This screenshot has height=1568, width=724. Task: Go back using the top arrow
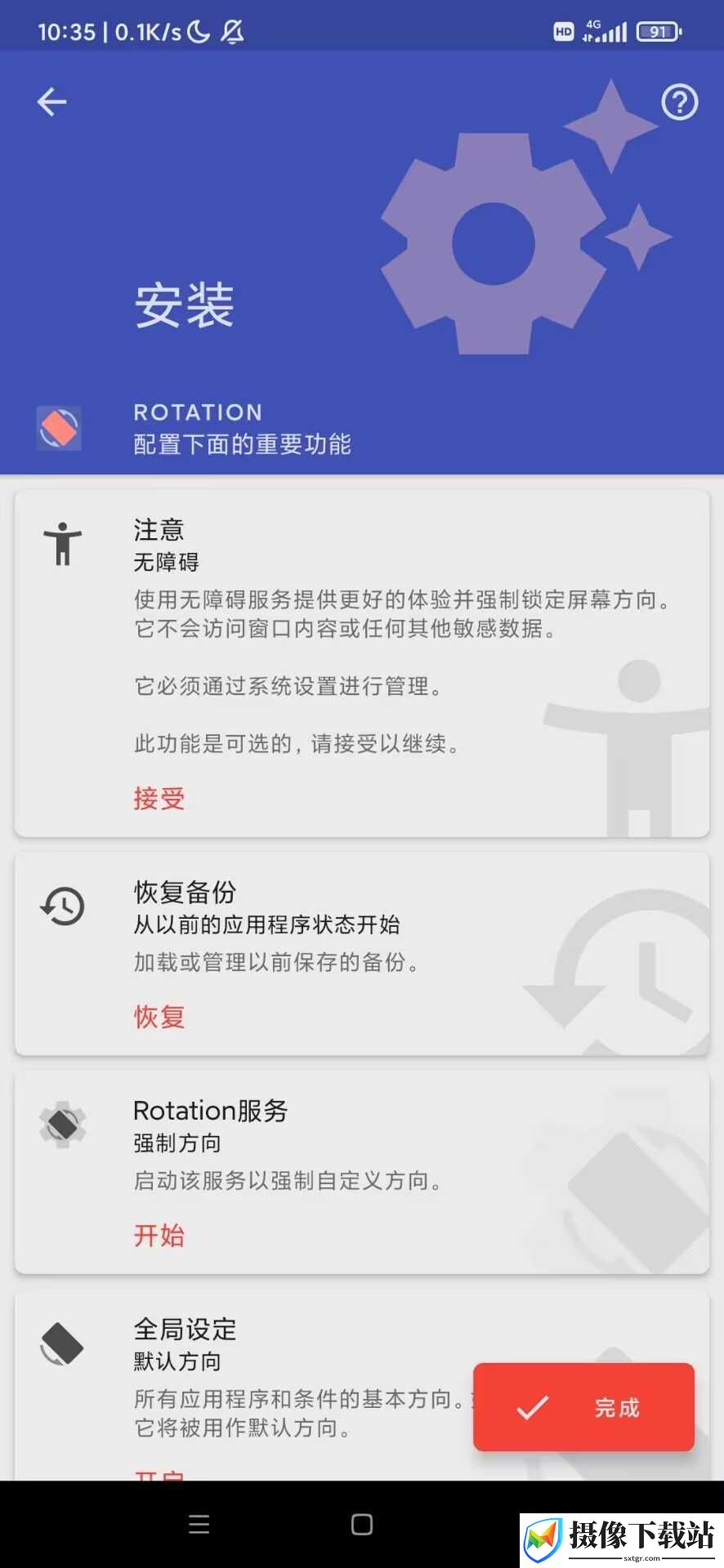pyautogui.click(x=52, y=102)
